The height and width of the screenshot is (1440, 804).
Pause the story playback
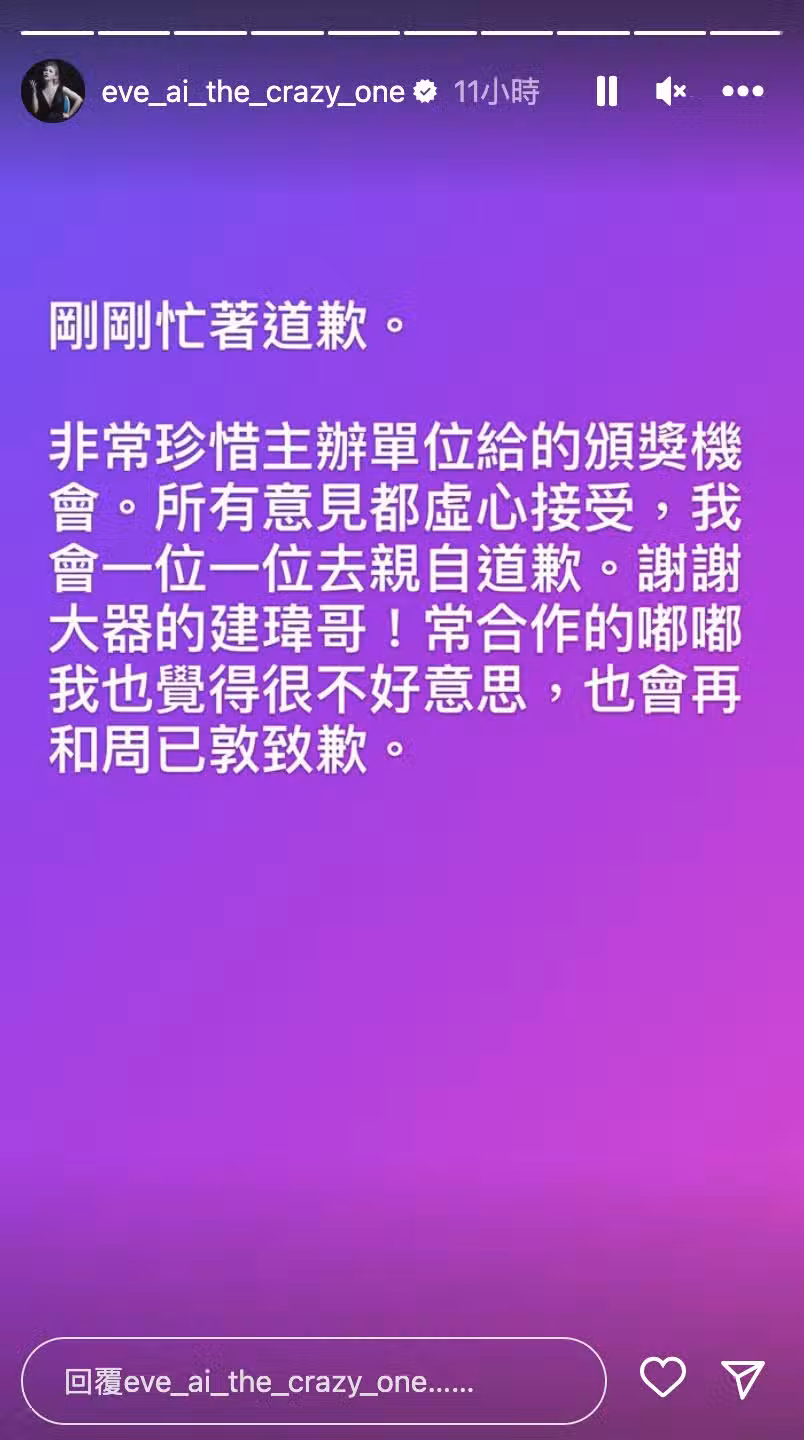(x=606, y=92)
